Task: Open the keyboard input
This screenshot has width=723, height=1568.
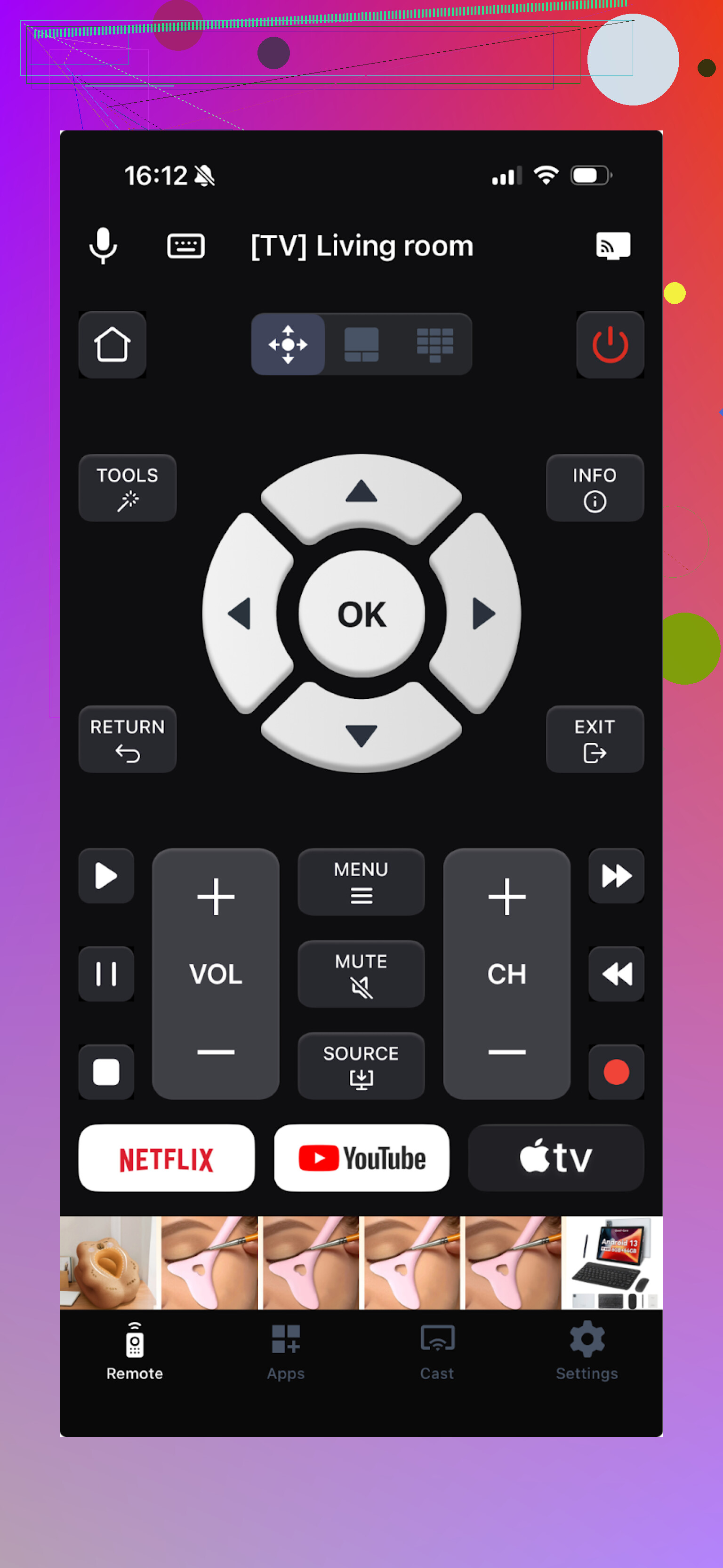Action: click(x=185, y=246)
